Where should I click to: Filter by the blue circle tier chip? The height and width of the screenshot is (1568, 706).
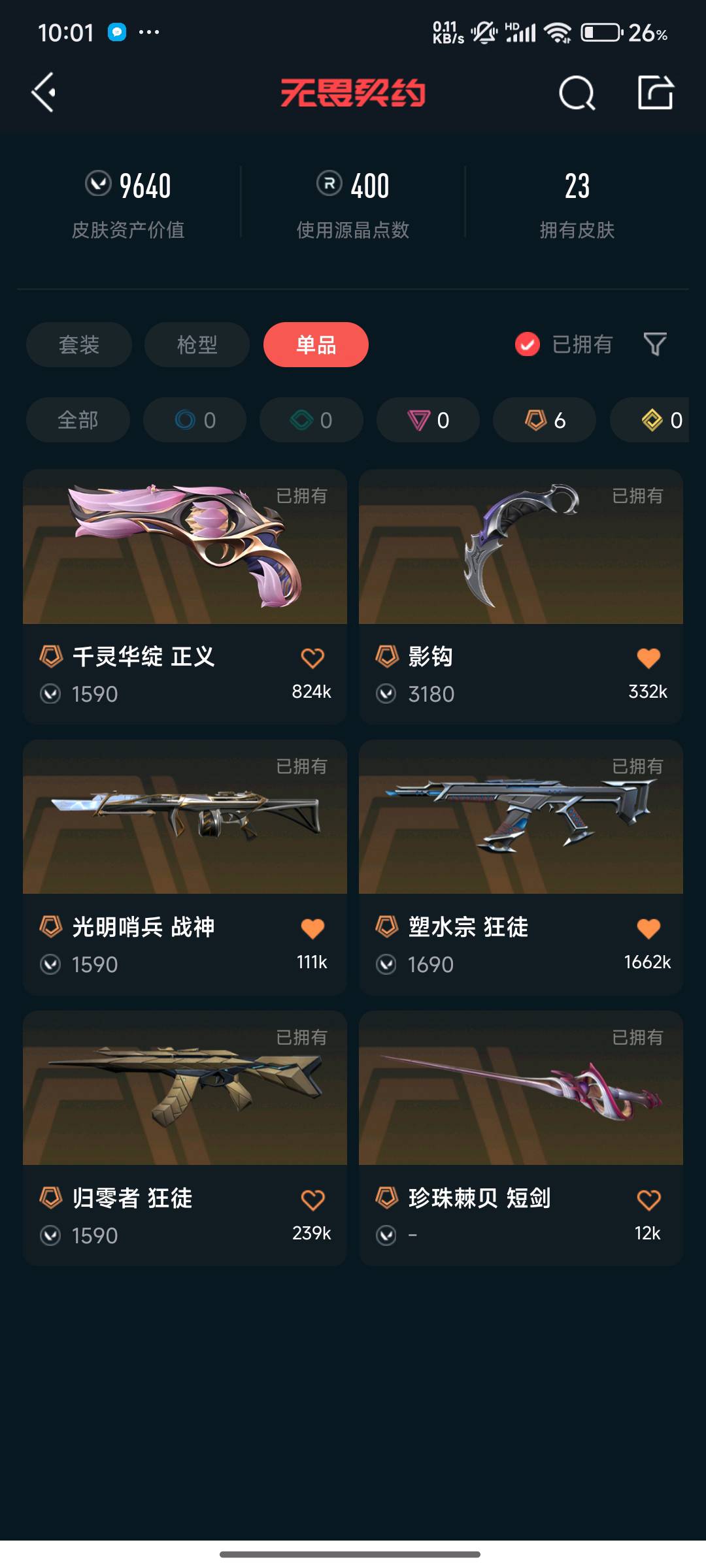[x=195, y=420]
